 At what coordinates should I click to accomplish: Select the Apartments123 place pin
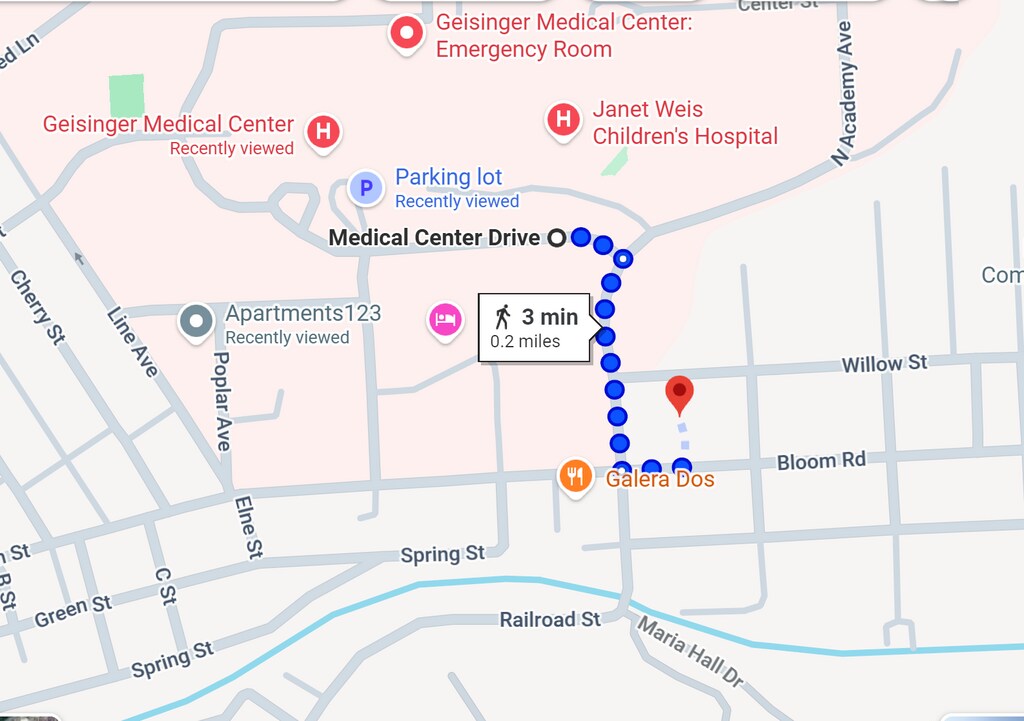pyautogui.click(x=196, y=322)
